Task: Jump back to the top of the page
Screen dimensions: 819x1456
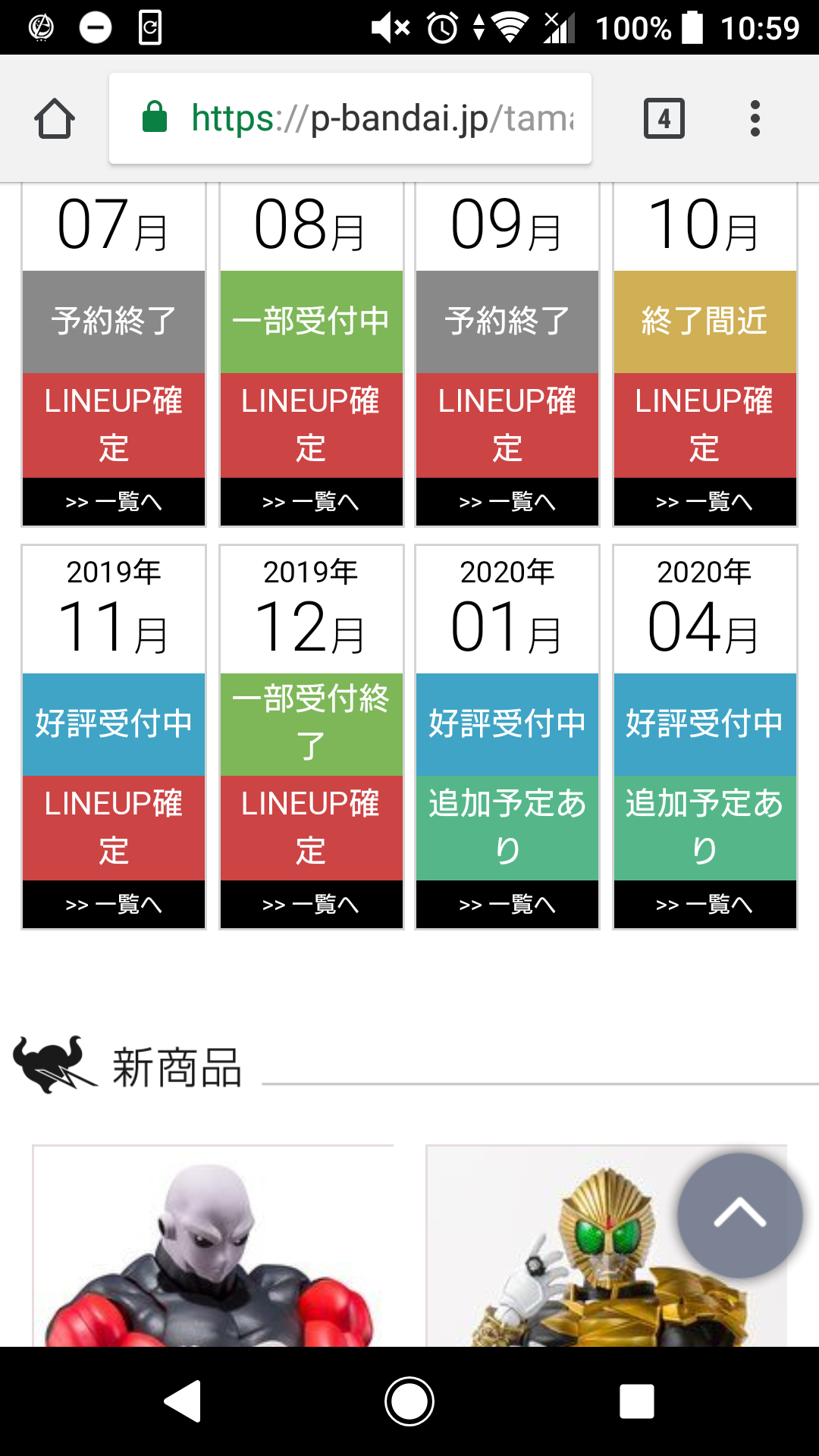Action: click(x=739, y=1215)
